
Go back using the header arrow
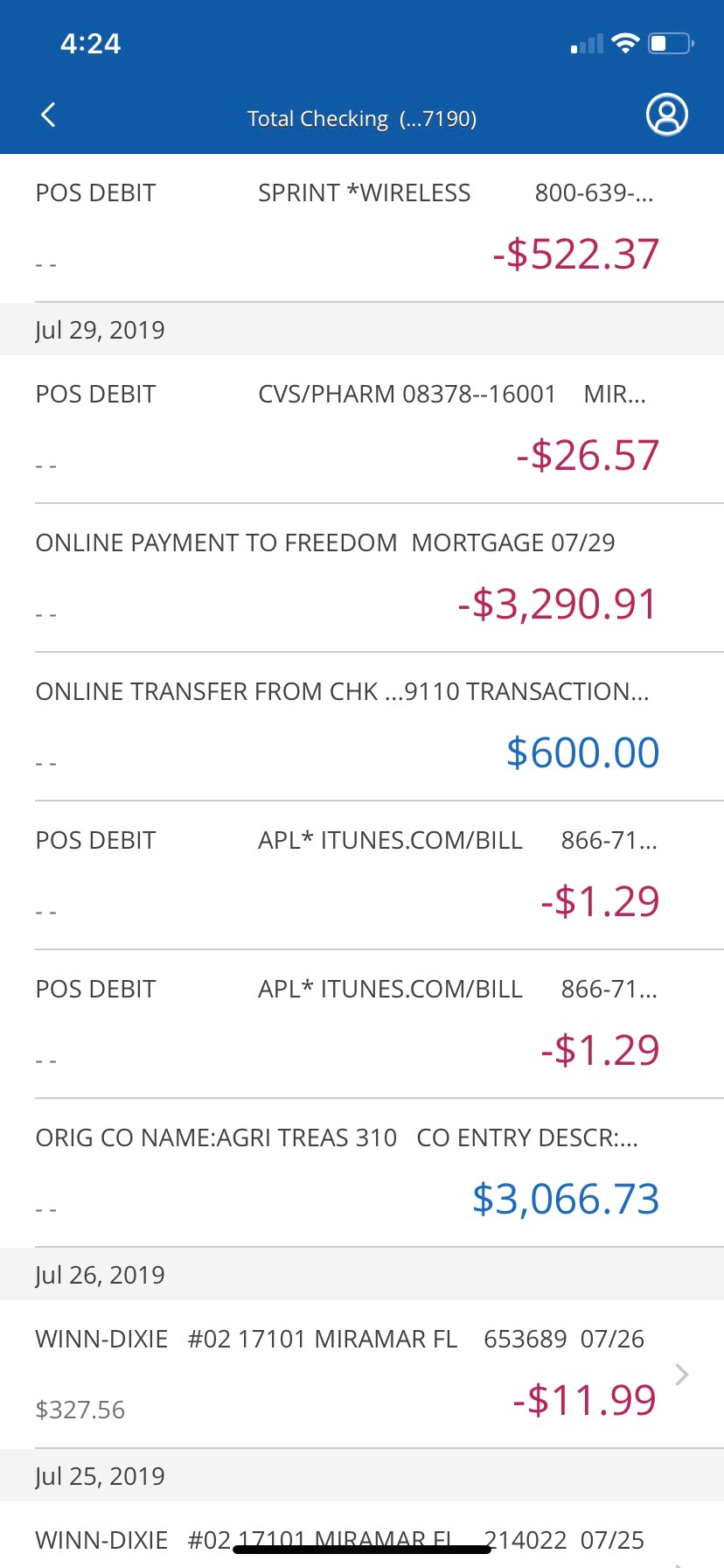tap(49, 115)
